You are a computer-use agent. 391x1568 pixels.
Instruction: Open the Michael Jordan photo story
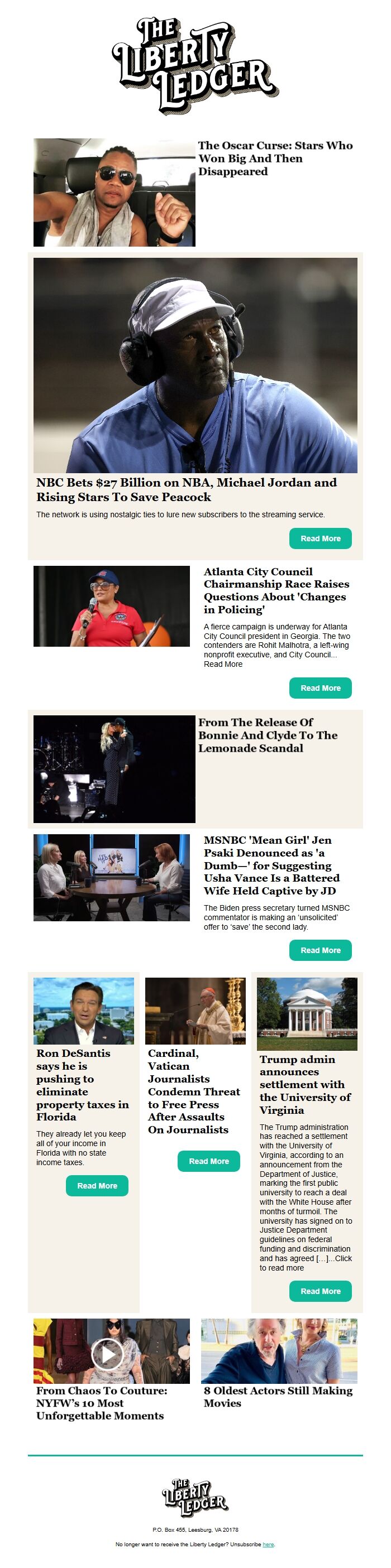(195, 365)
